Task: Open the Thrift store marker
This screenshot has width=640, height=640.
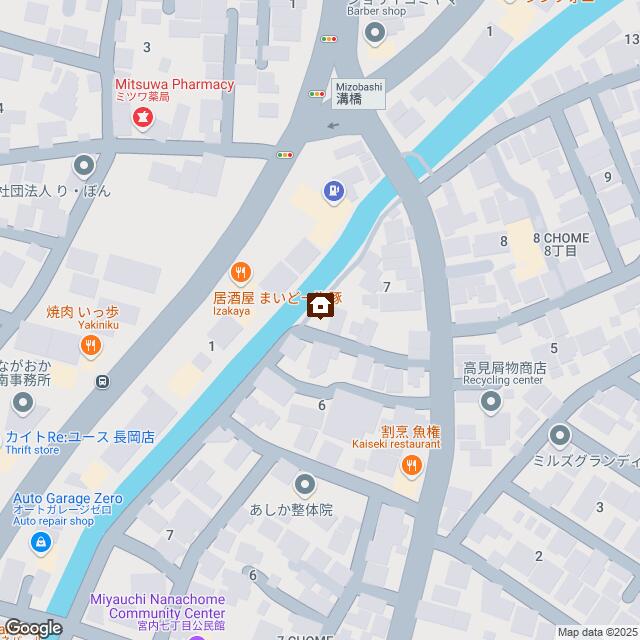Action: 23,404
